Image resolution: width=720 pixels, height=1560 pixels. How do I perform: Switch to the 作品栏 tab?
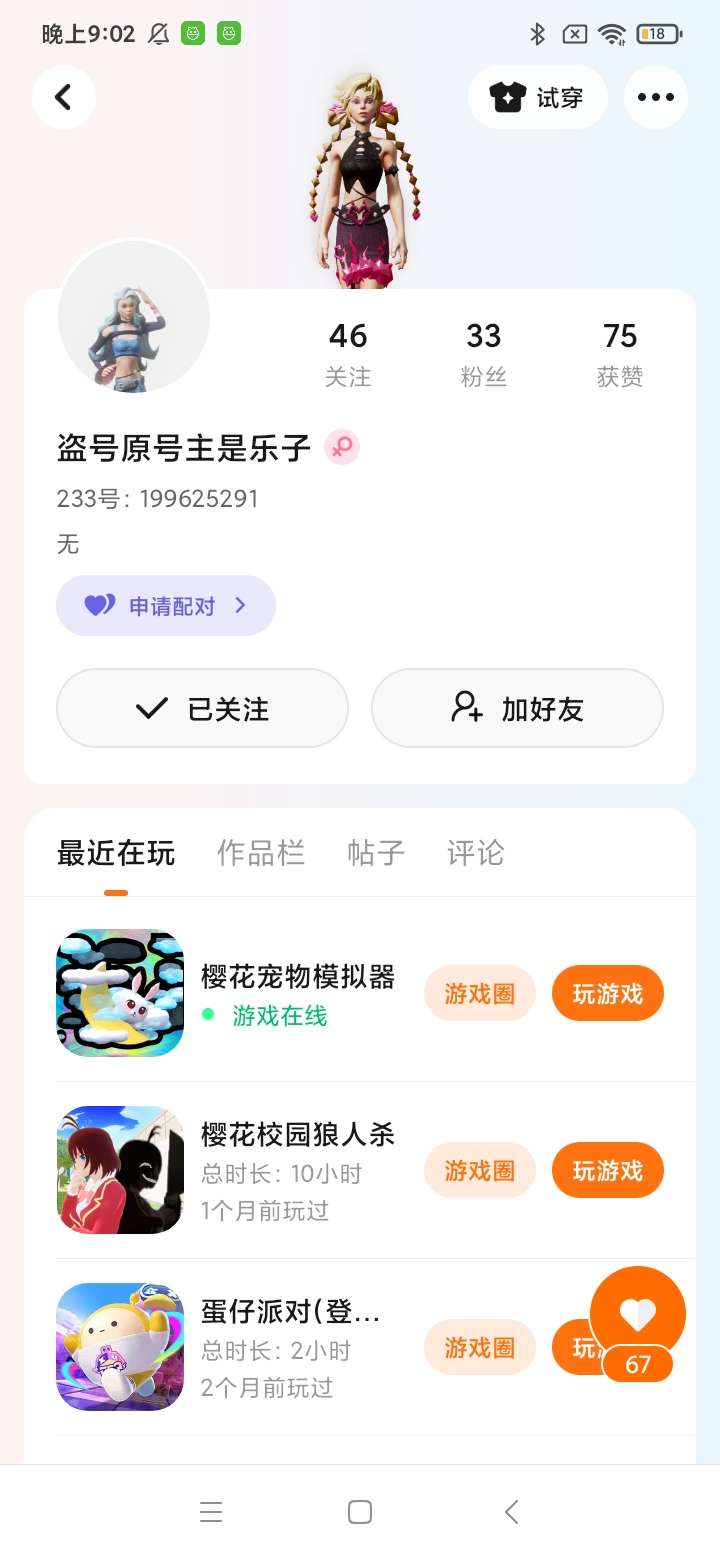[x=260, y=853]
